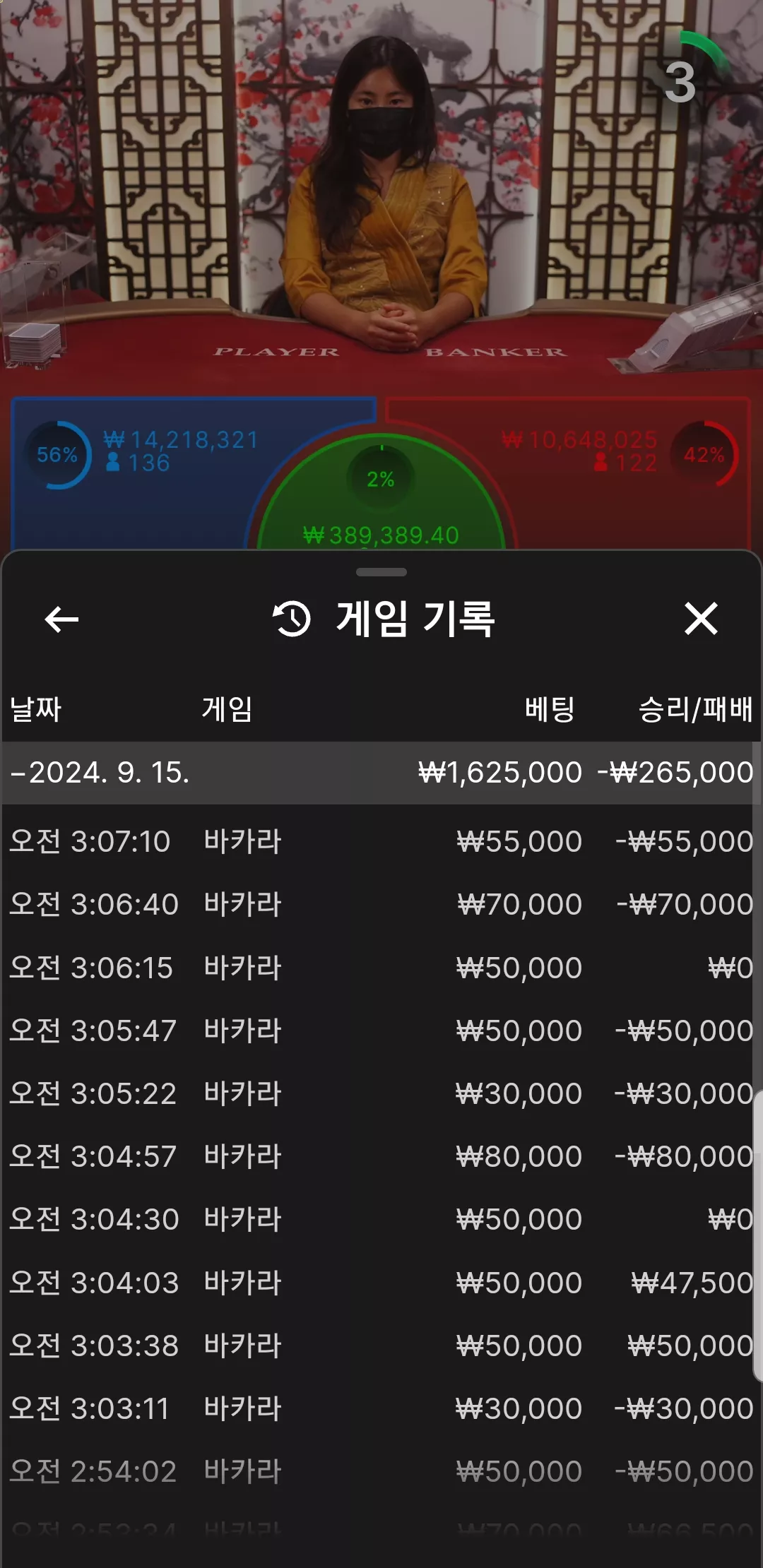View details of the 오전 2:54:02 round

381,1471
